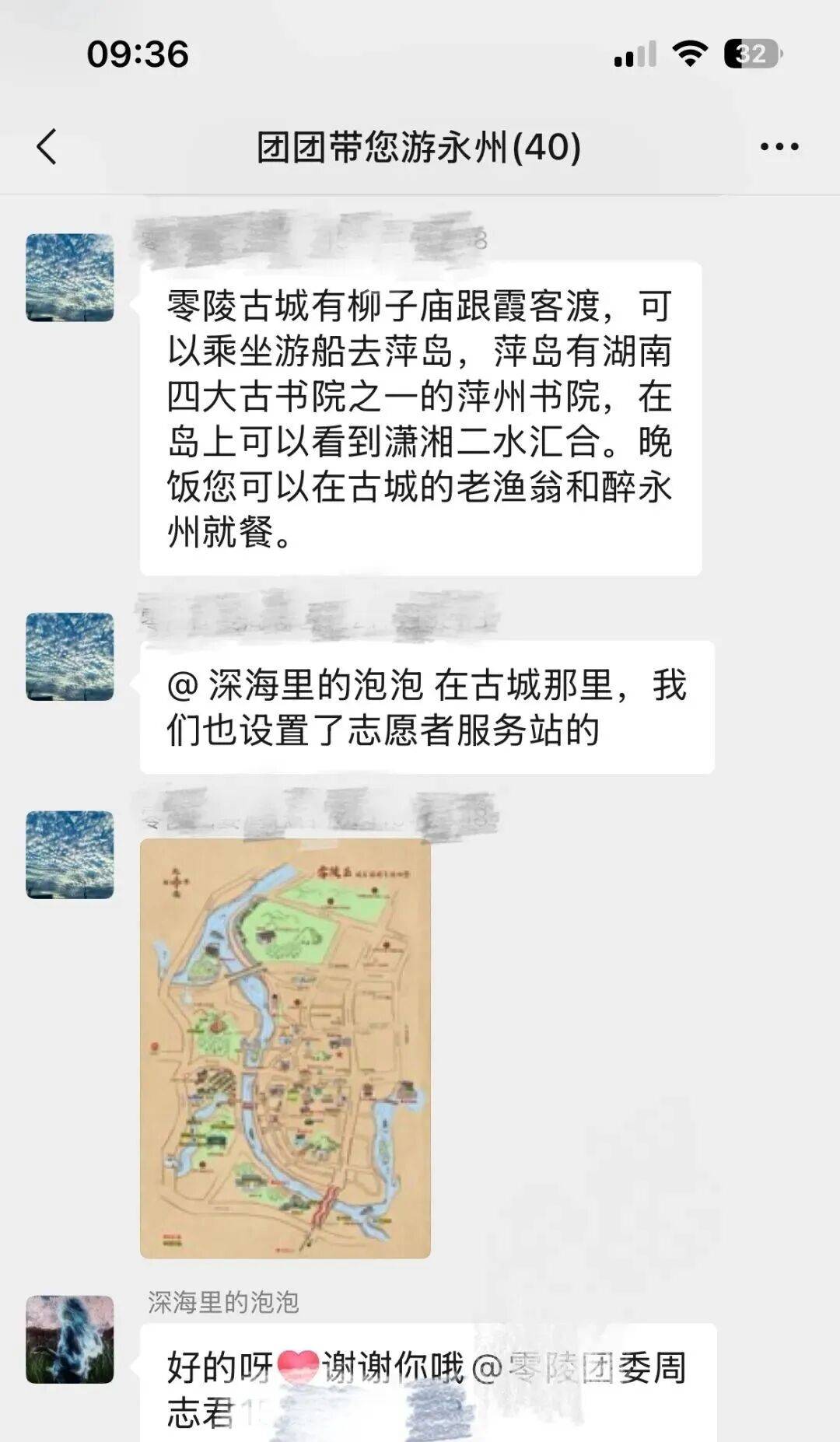Open the three-dot chat info menu

click(779, 146)
